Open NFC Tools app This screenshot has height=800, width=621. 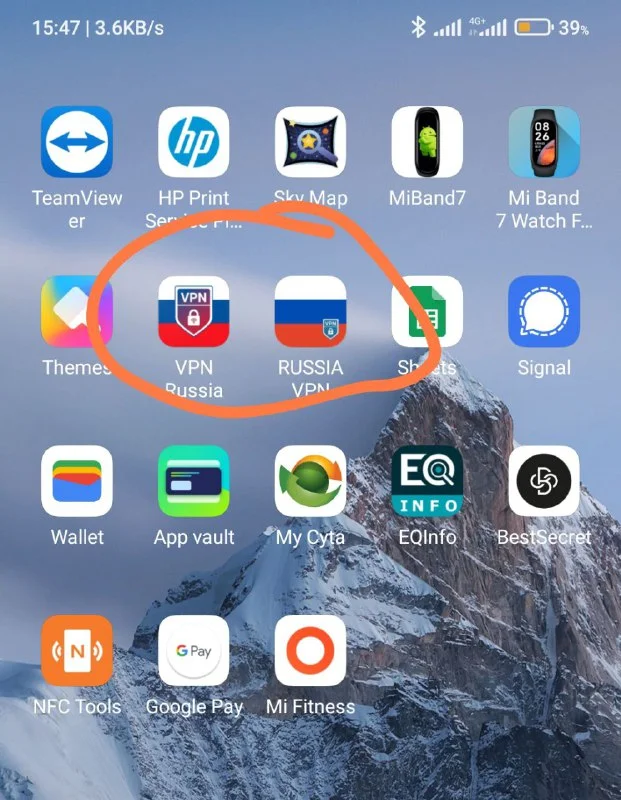(77, 650)
